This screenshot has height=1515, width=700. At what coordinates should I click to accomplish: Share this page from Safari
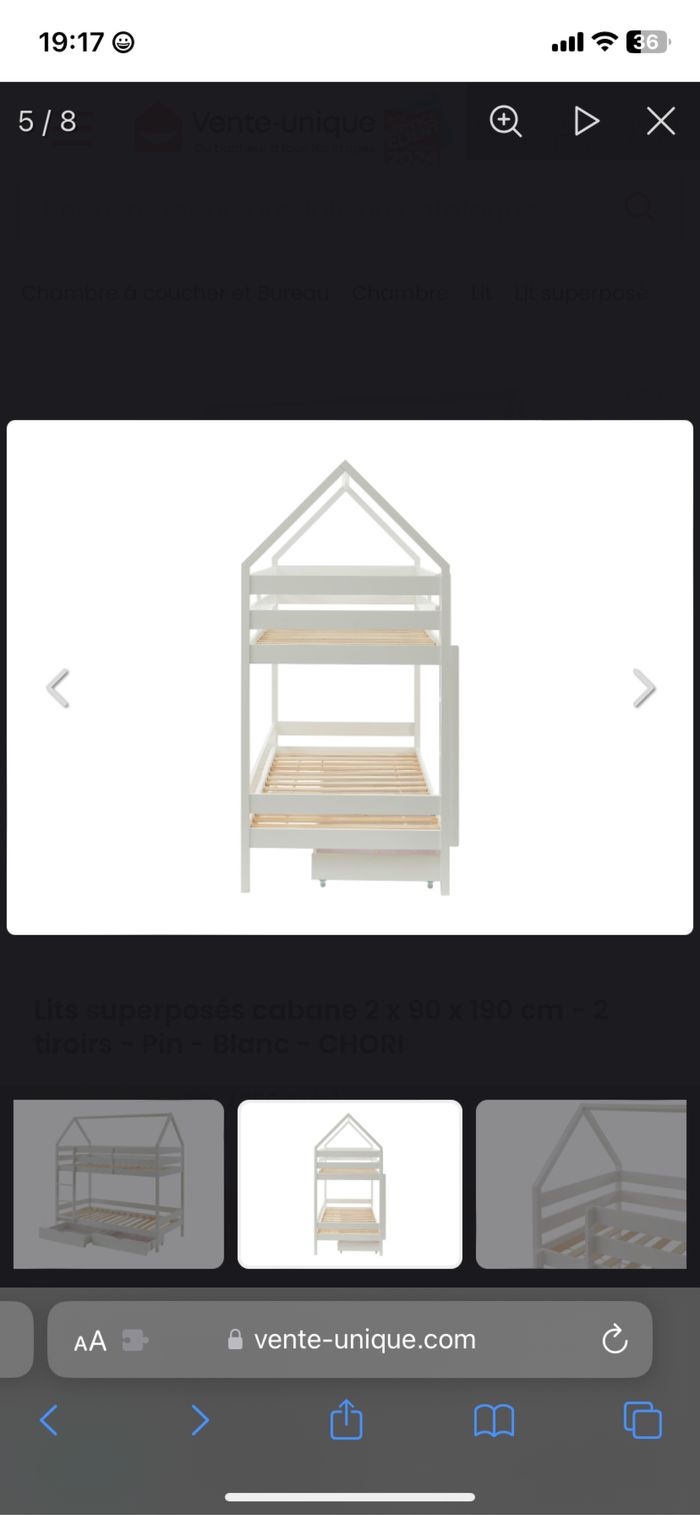pos(346,1420)
